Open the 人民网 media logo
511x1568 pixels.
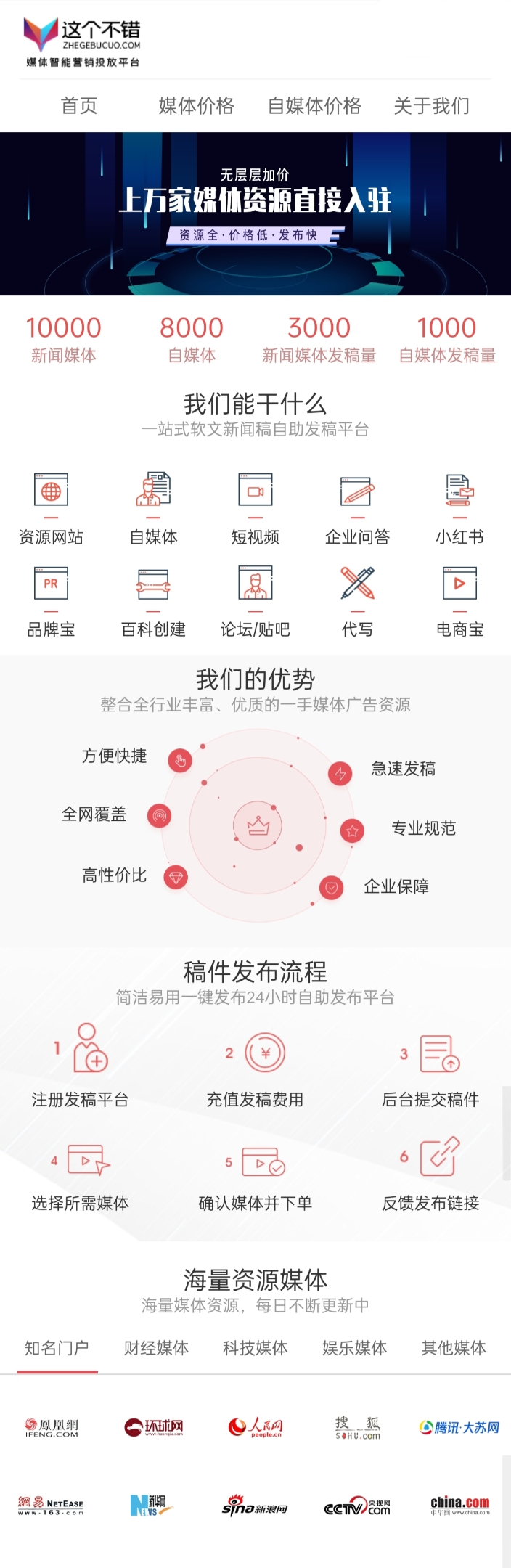point(255,1428)
